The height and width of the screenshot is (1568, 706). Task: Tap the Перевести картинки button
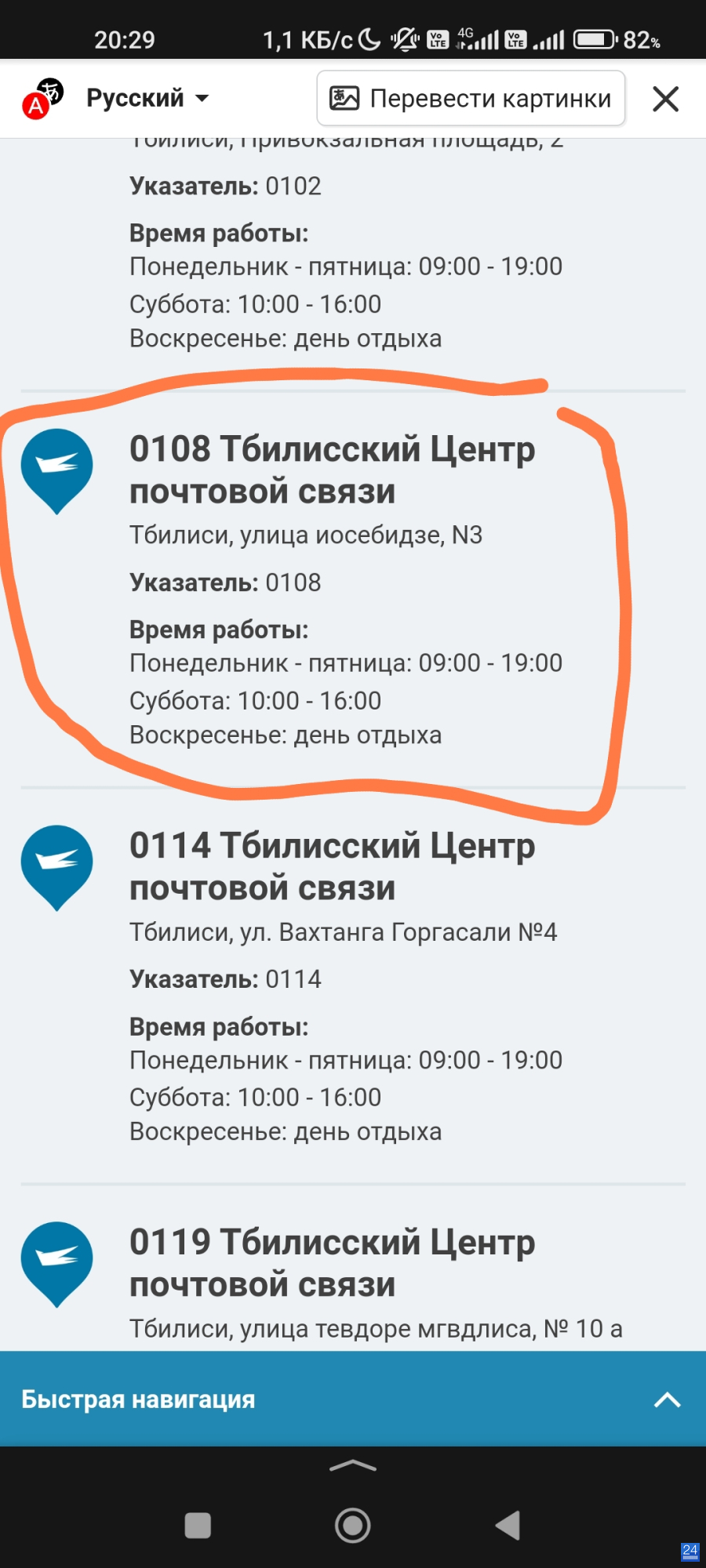pyautogui.click(x=471, y=98)
